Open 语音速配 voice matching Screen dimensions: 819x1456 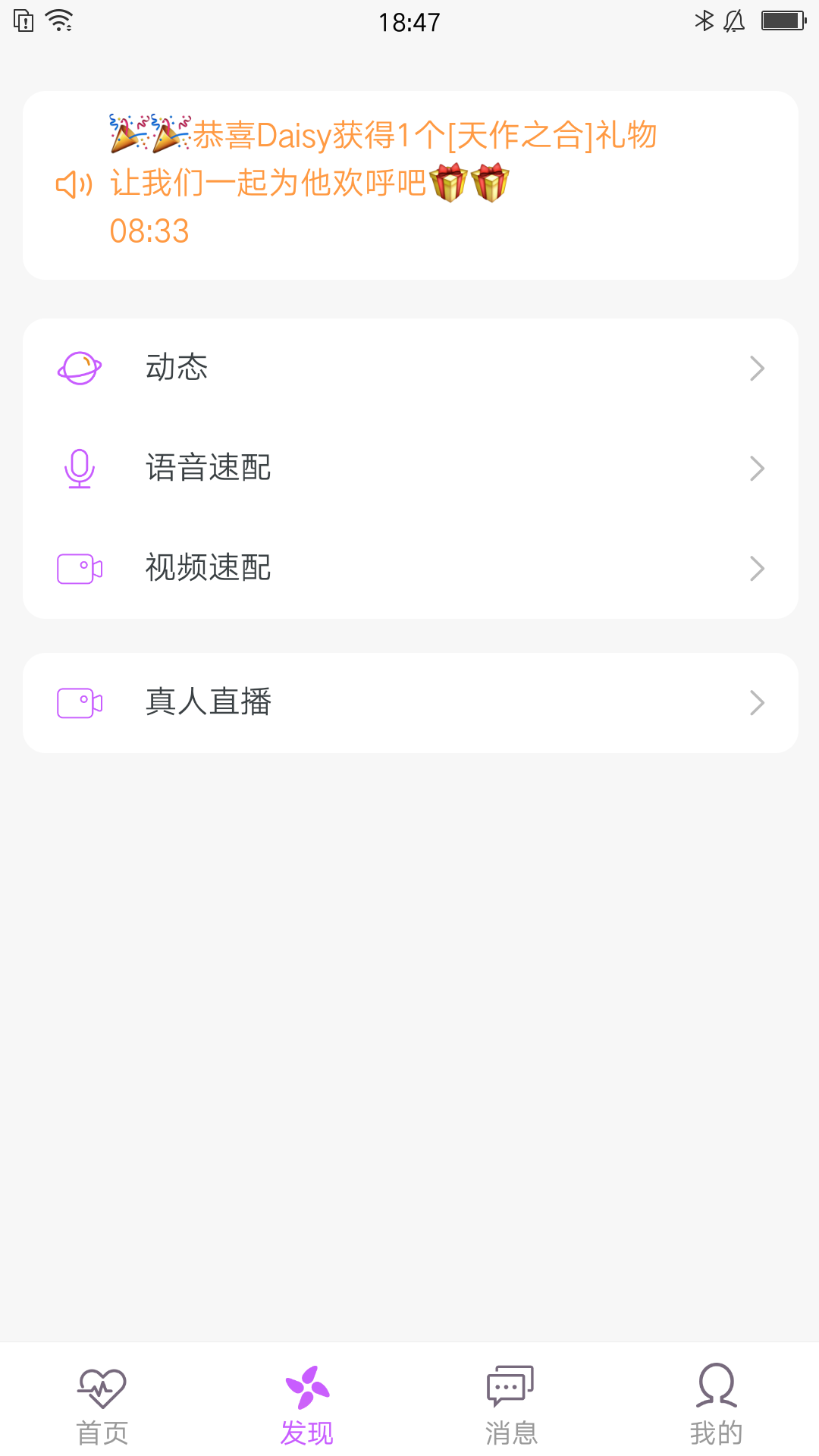410,469
